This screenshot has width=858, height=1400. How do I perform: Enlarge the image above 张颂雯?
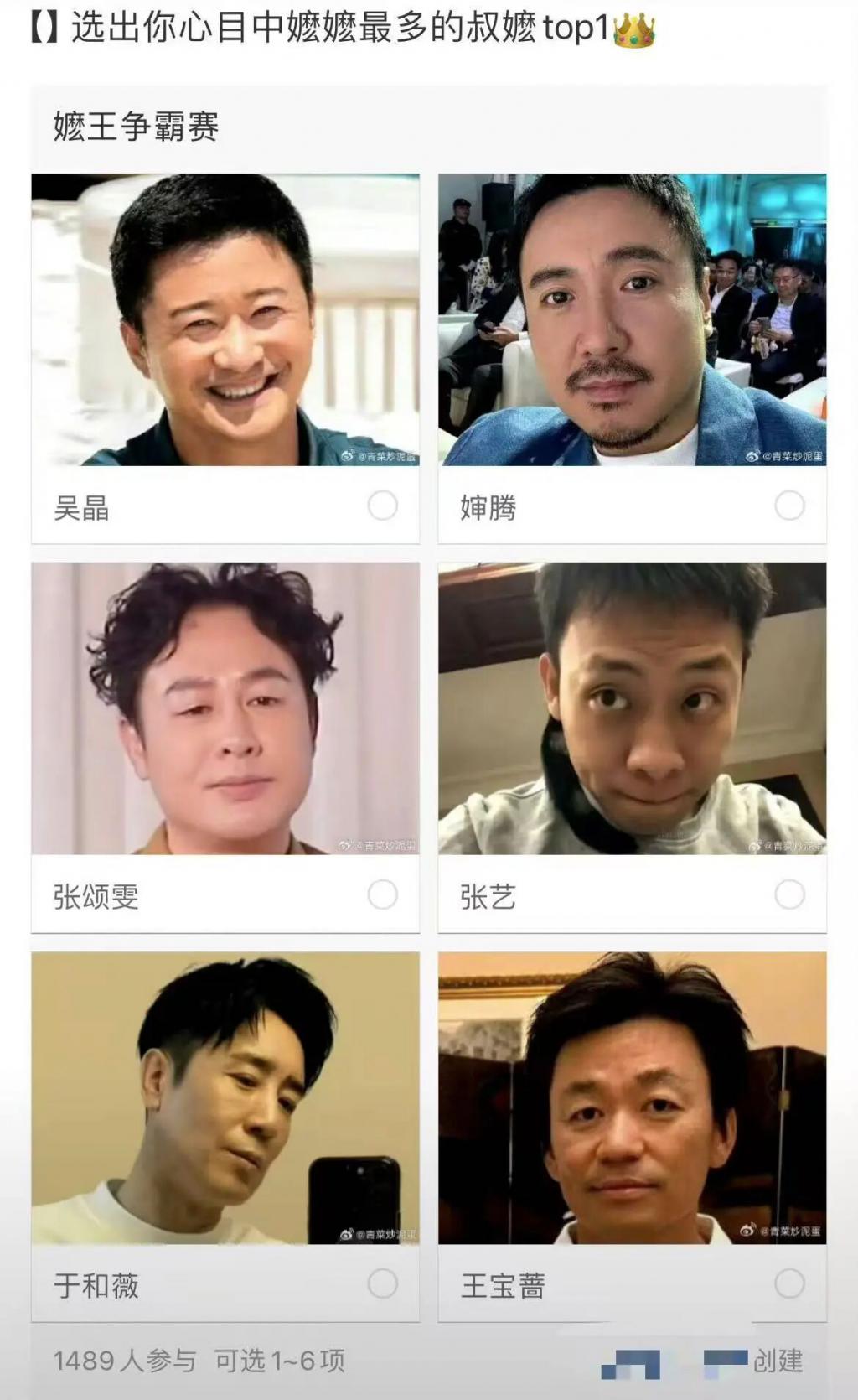[225, 708]
